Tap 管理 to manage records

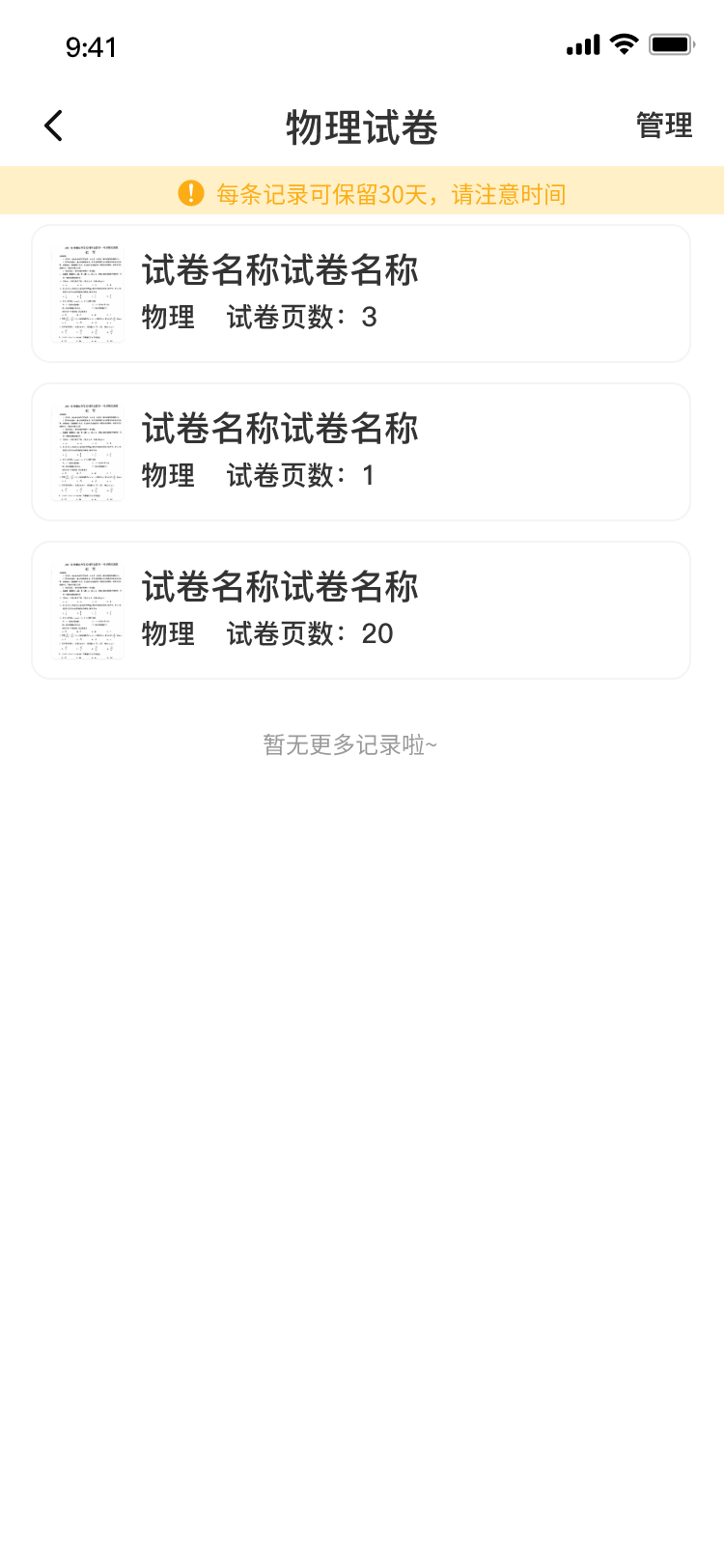[664, 126]
